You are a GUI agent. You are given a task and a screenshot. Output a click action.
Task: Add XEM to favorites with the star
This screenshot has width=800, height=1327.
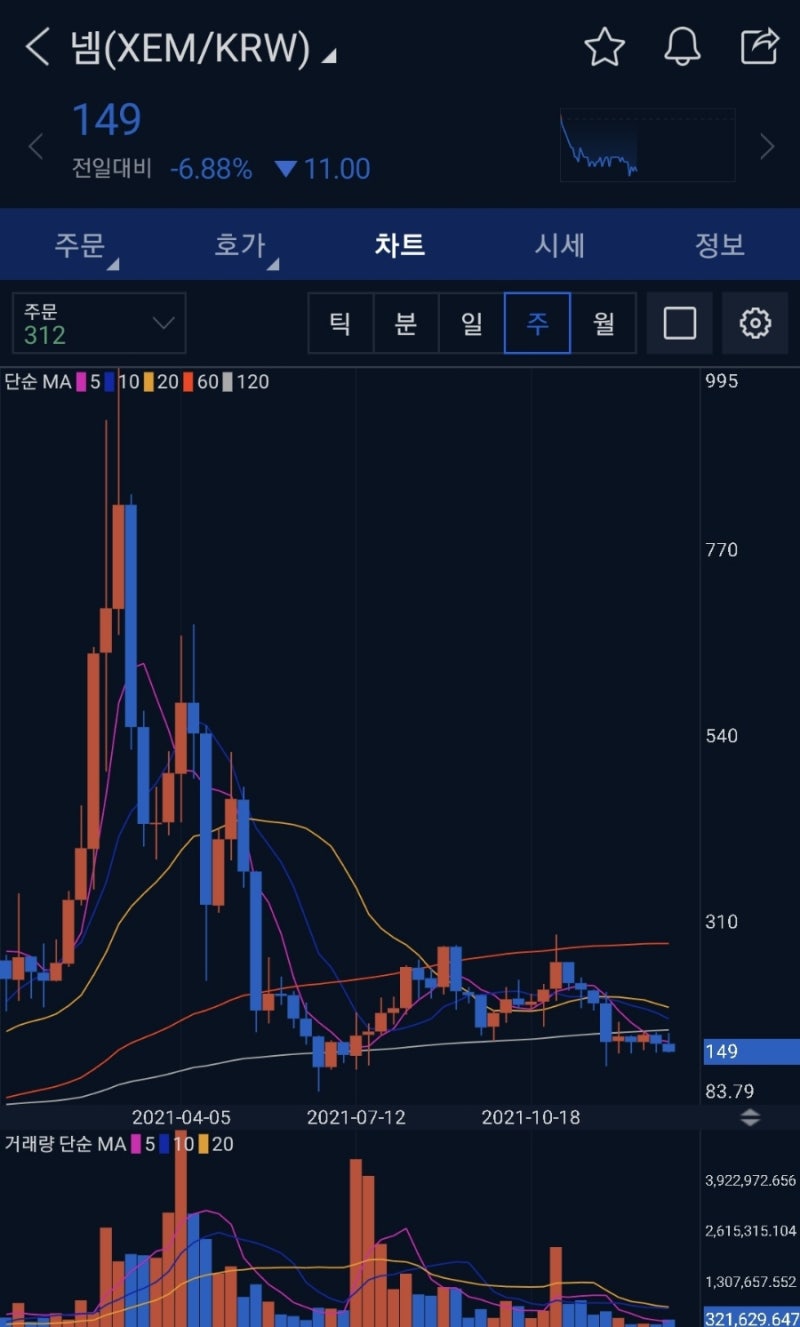tap(604, 47)
